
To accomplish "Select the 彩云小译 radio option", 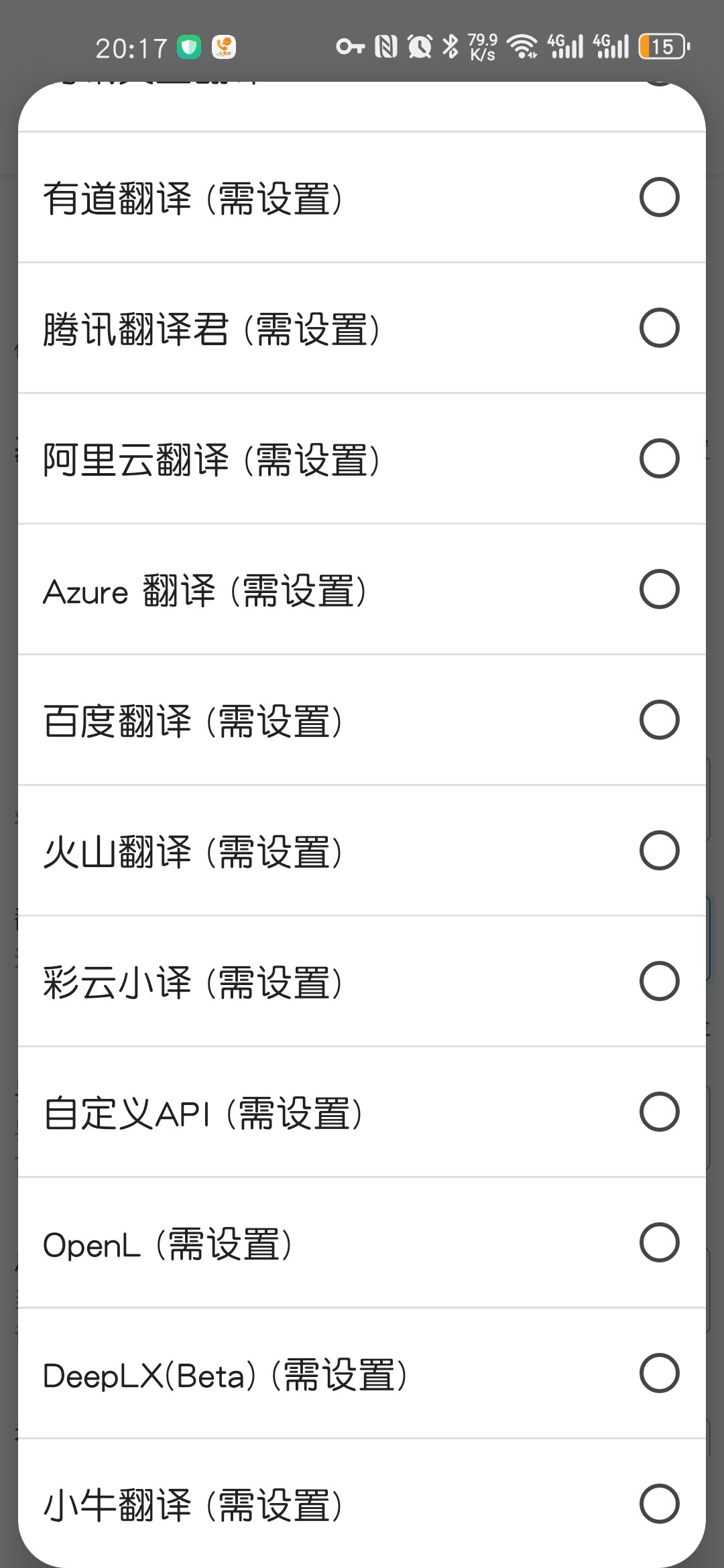I will tap(362, 982).
